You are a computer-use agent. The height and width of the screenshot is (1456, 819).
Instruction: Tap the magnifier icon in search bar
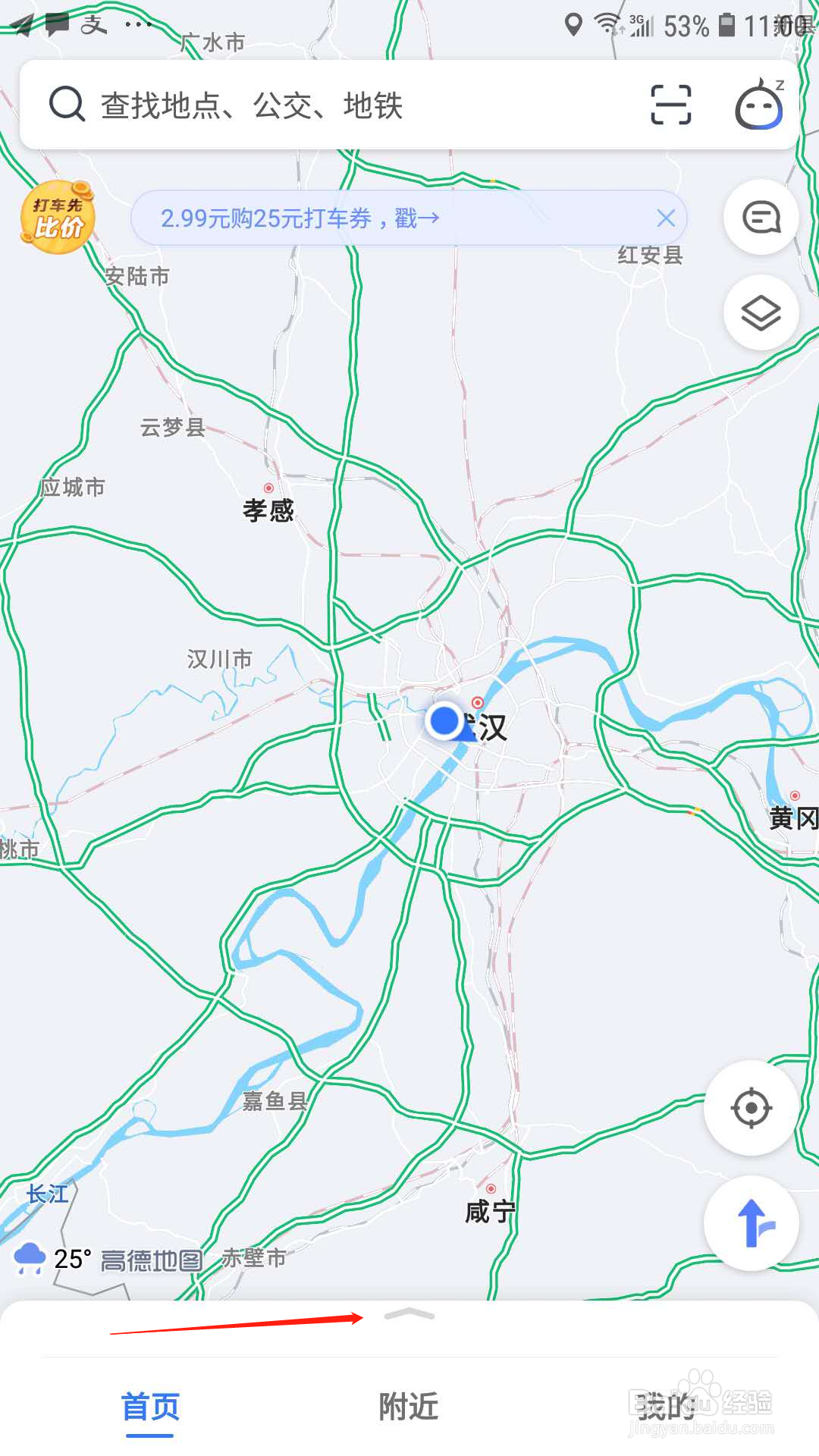click(67, 105)
